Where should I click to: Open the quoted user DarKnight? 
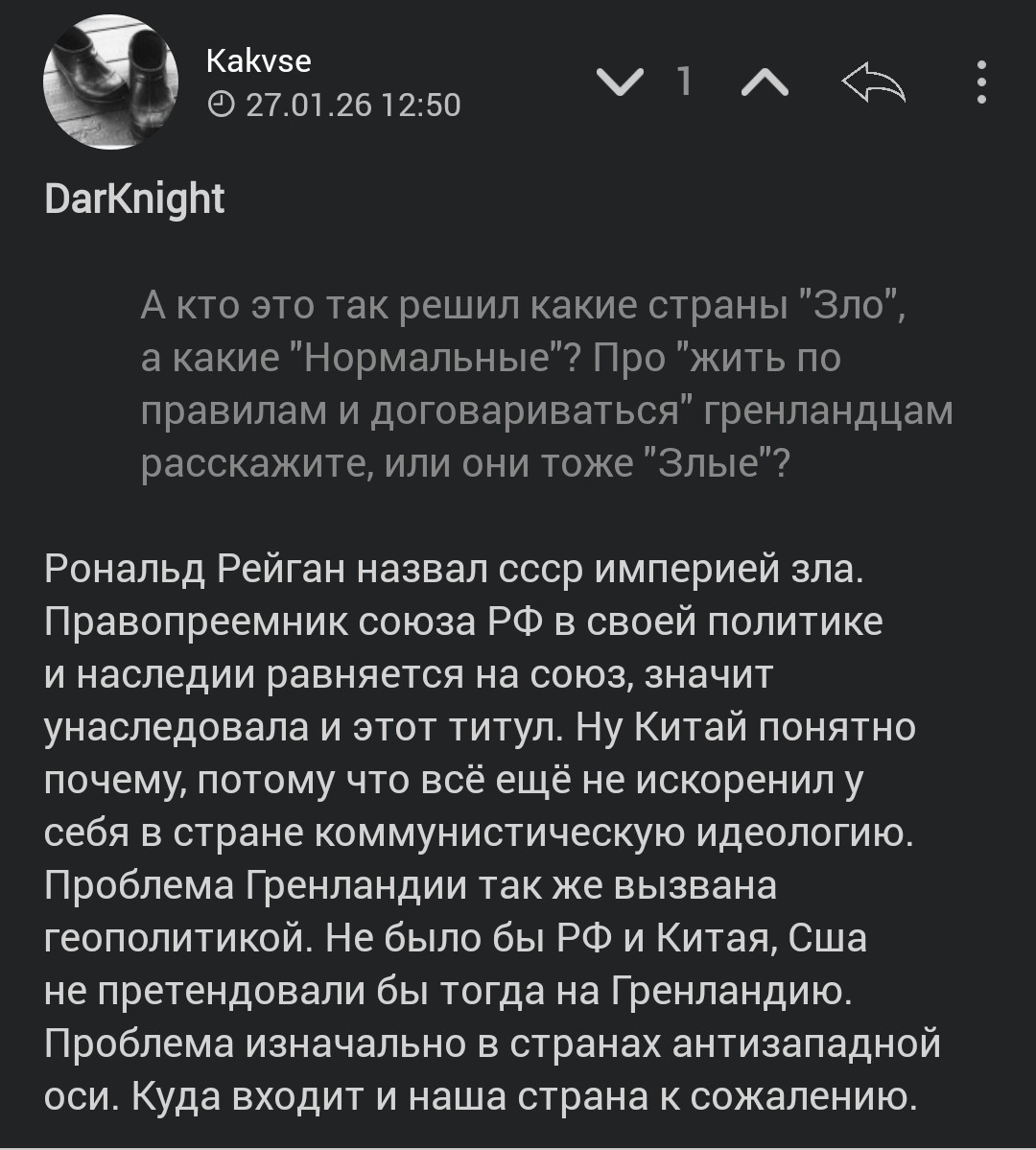pyautogui.click(x=134, y=199)
